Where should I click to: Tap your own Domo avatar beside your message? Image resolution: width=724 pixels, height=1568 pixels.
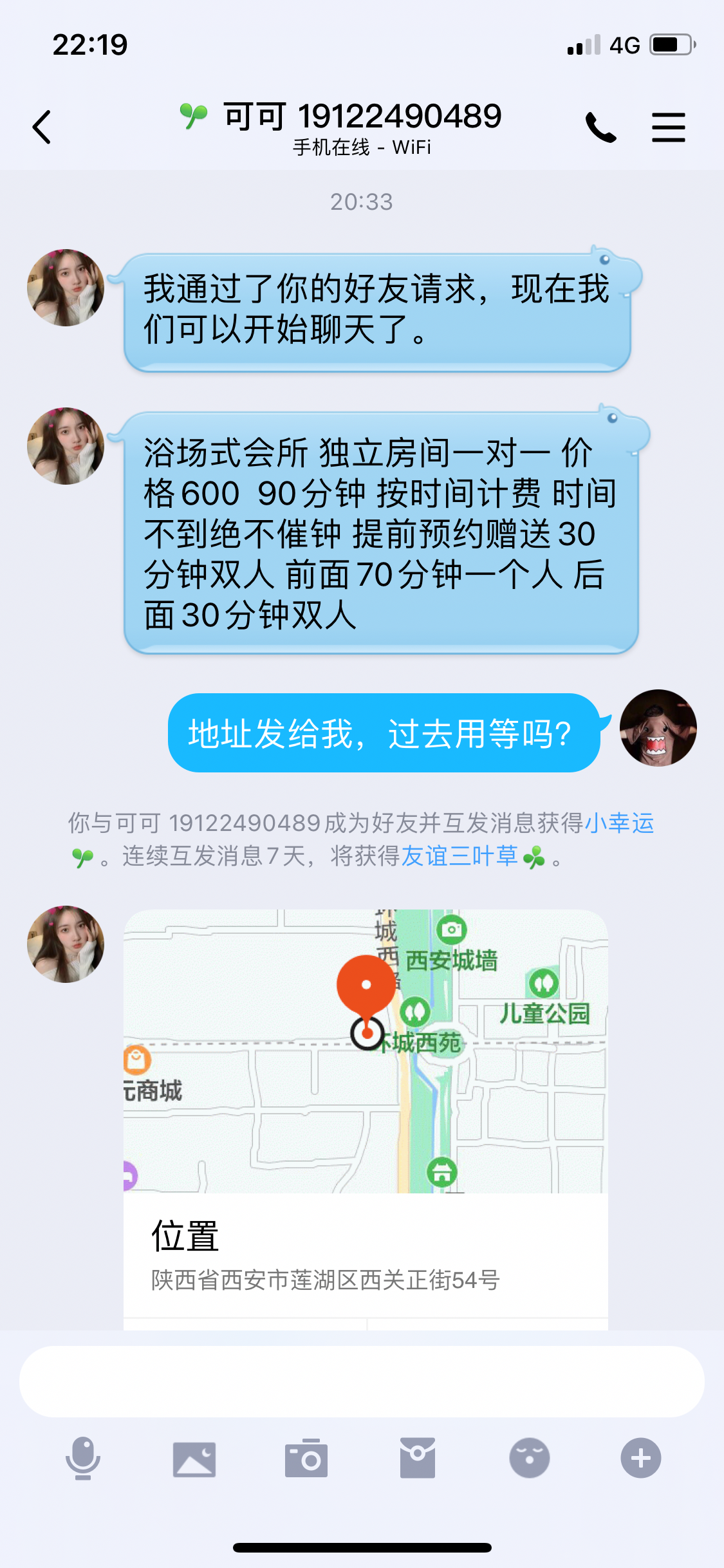[x=658, y=728]
